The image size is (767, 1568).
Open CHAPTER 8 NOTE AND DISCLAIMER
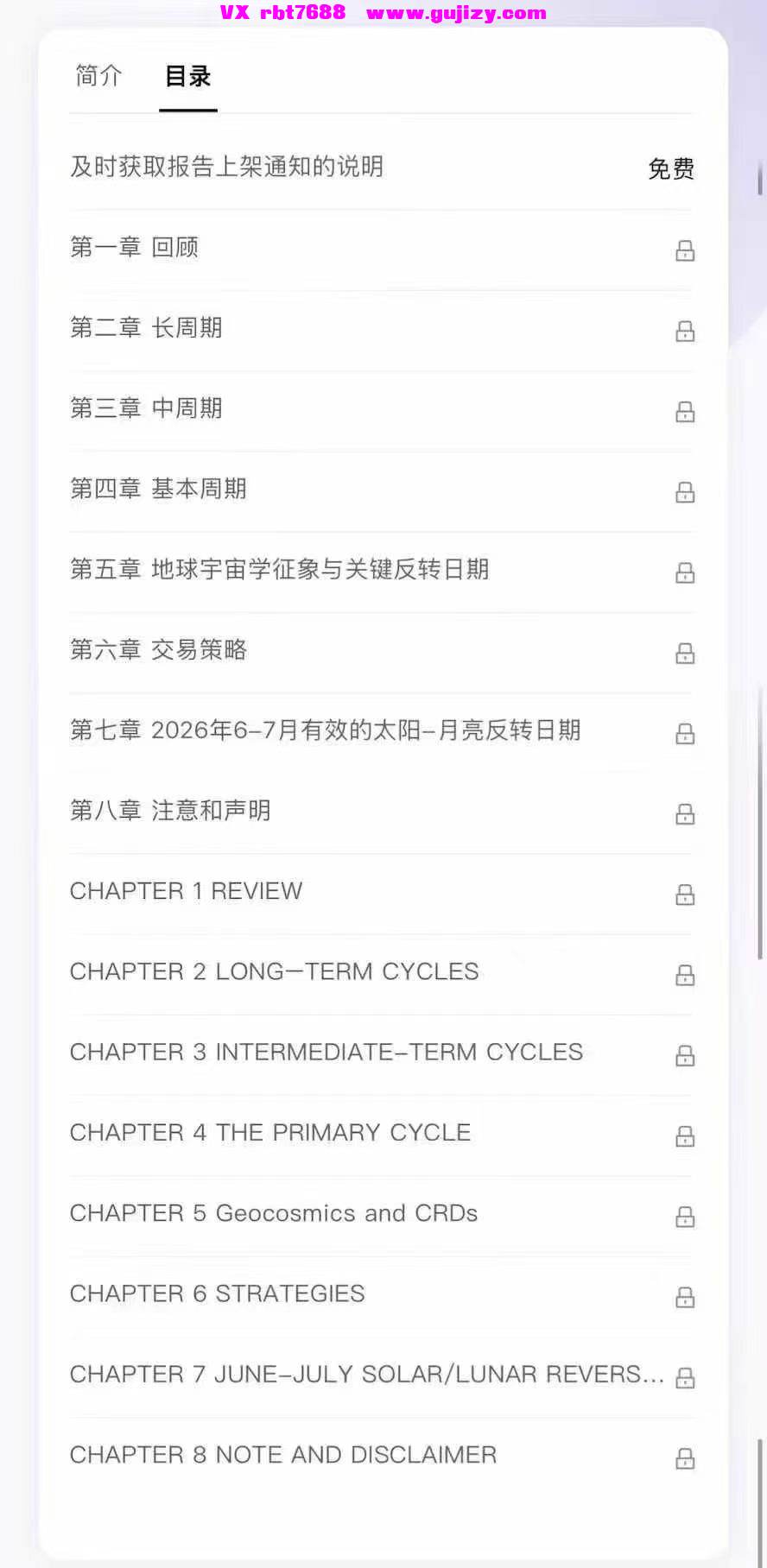point(382,1455)
